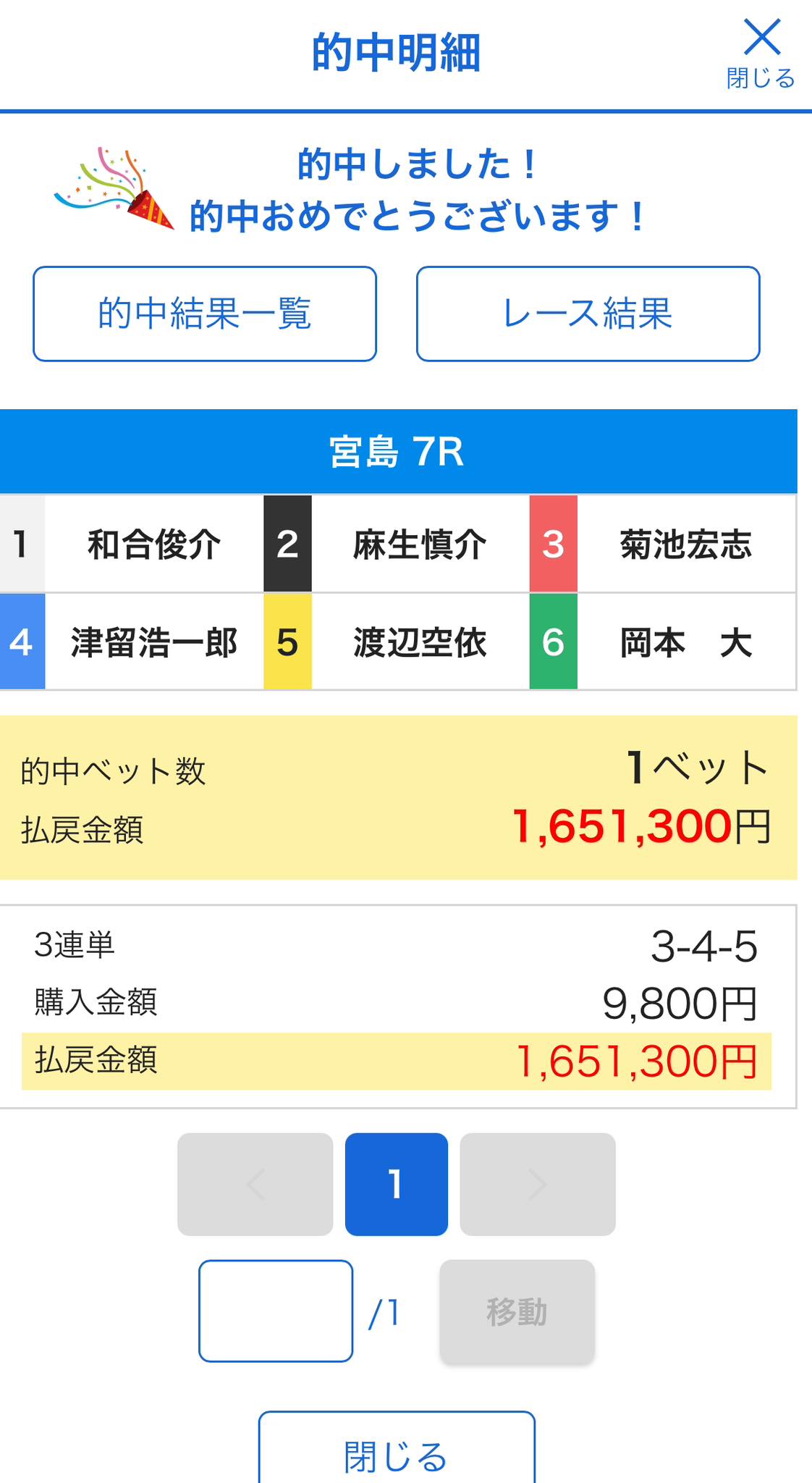Focus the page number input field
The height and width of the screenshot is (1483, 812).
click(x=276, y=1311)
